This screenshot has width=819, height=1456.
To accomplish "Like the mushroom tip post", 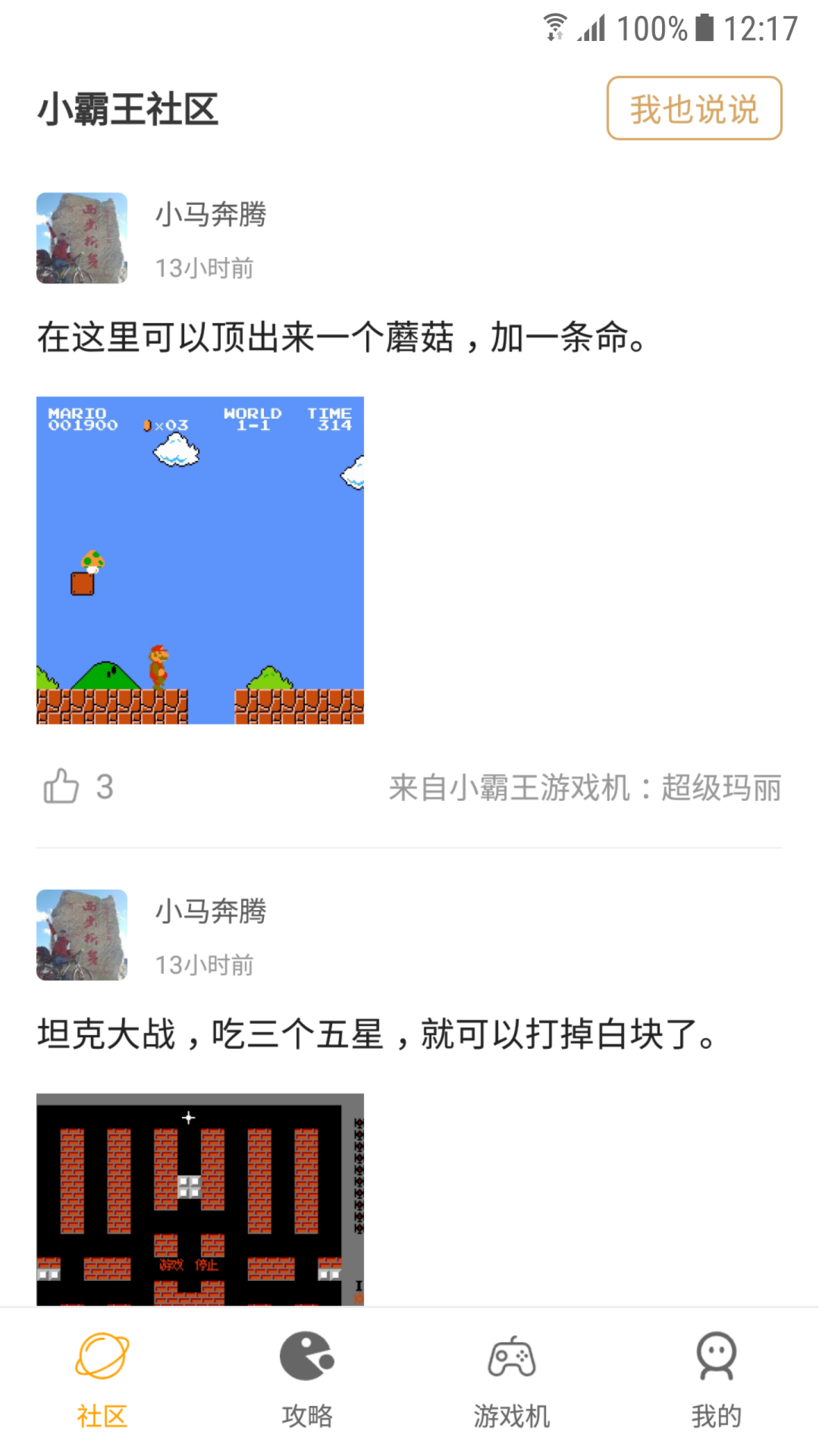I will click(x=62, y=786).
